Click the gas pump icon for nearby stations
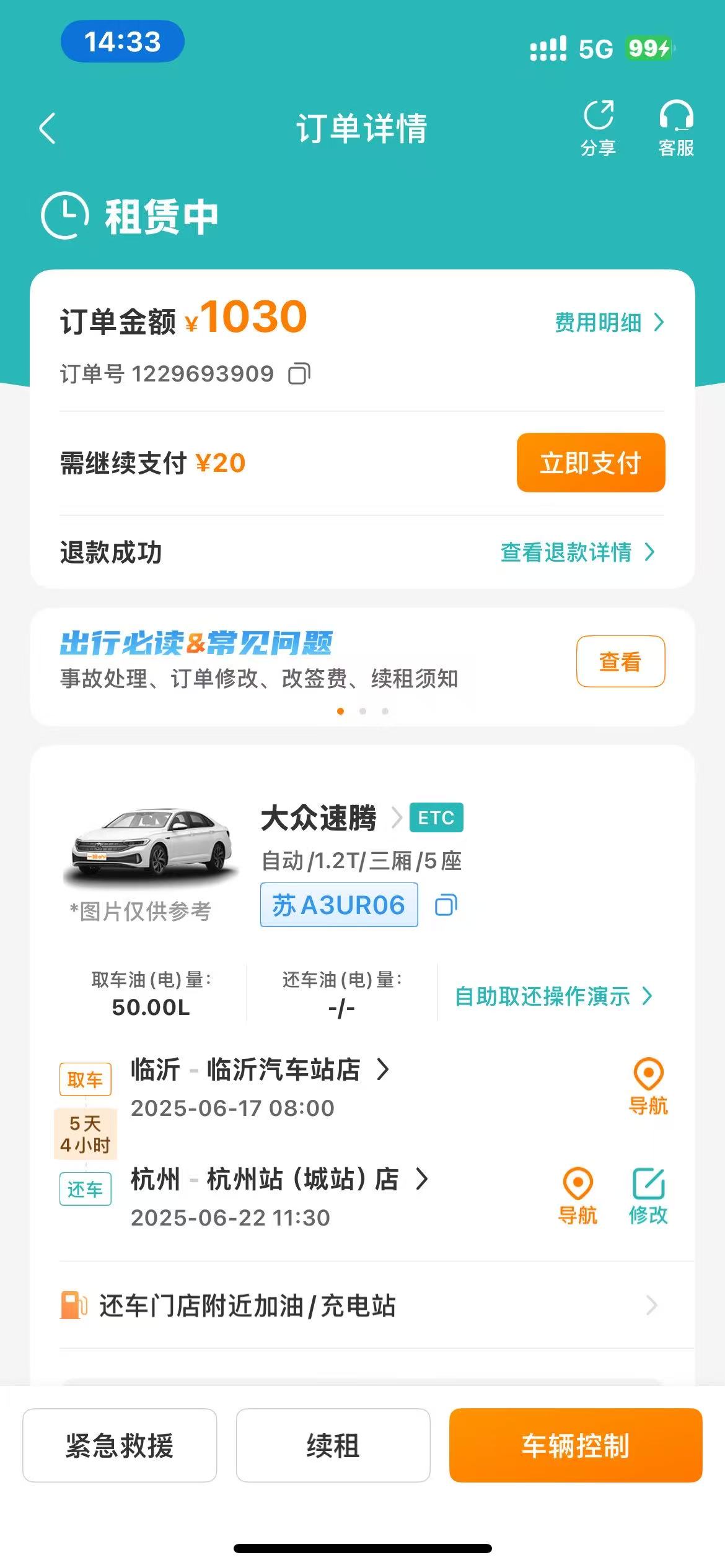Image resolution: width=725 pixels, height=1568 pixels. tap(72, 1307)
